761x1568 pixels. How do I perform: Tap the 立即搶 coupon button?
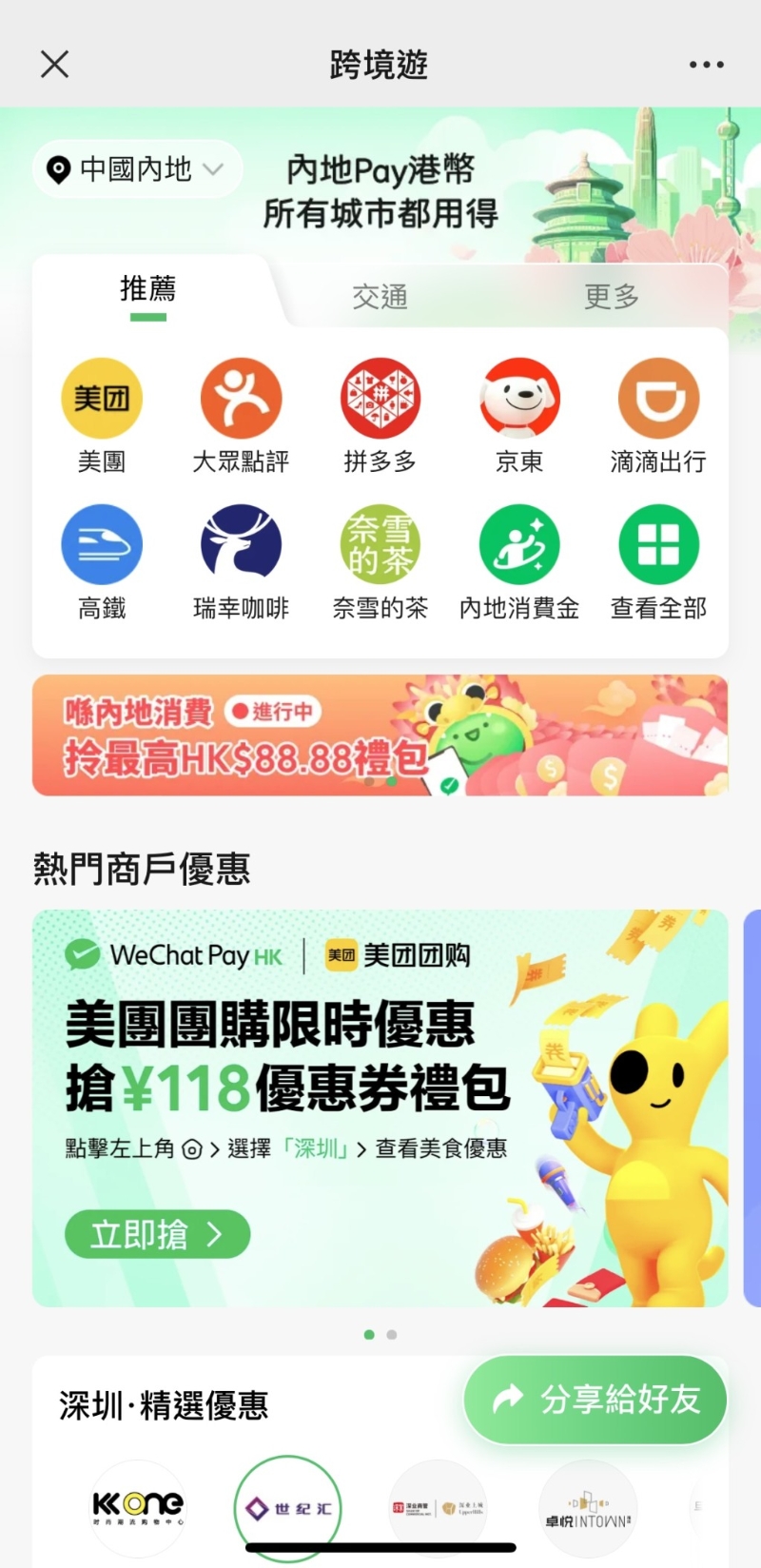pos(156,1234)
